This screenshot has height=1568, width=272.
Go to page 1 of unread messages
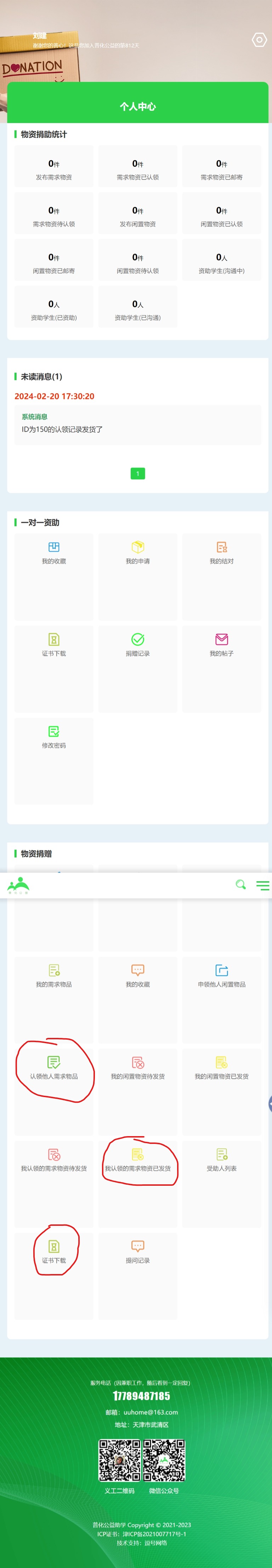[137, 474]
